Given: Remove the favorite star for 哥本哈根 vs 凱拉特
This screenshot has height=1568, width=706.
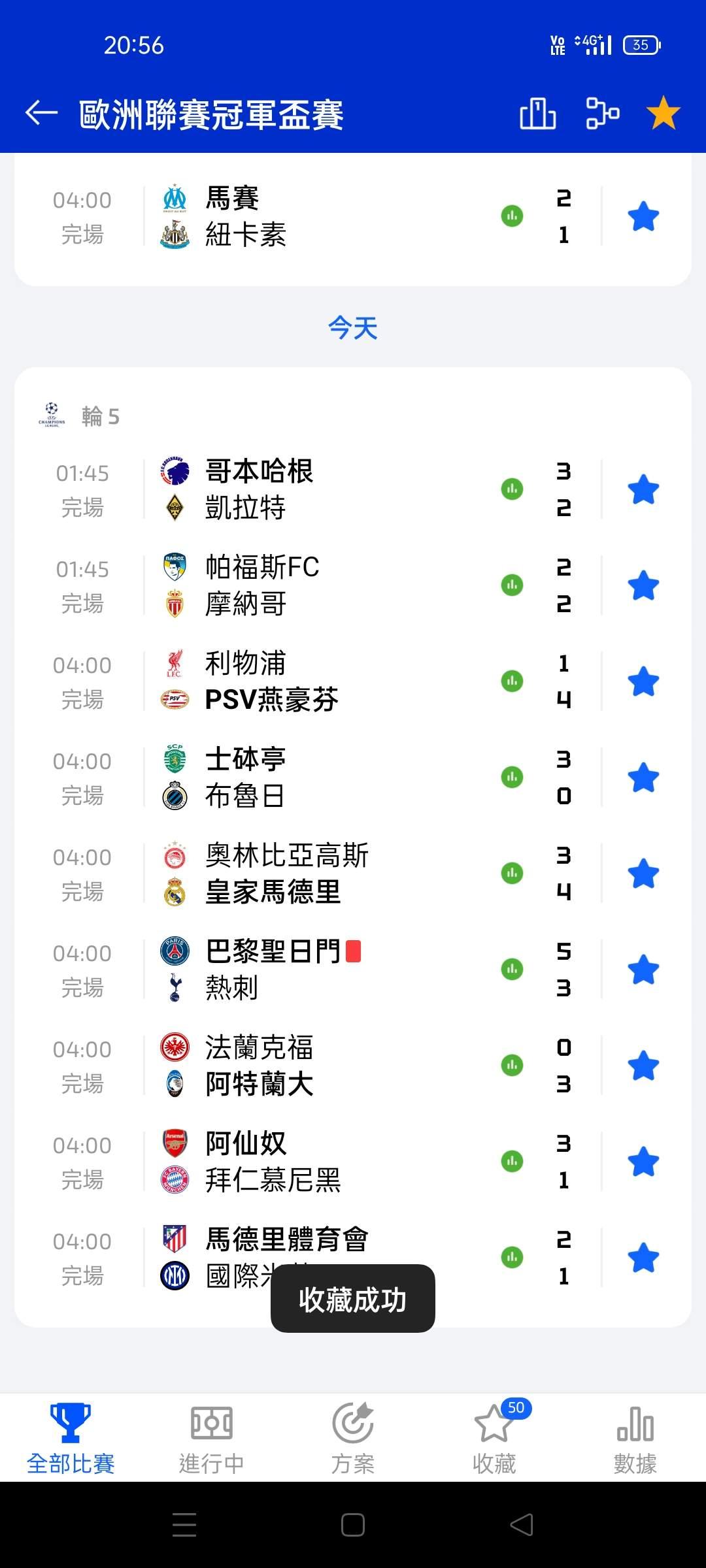Looking at the screenshot, I should point(643,489).
